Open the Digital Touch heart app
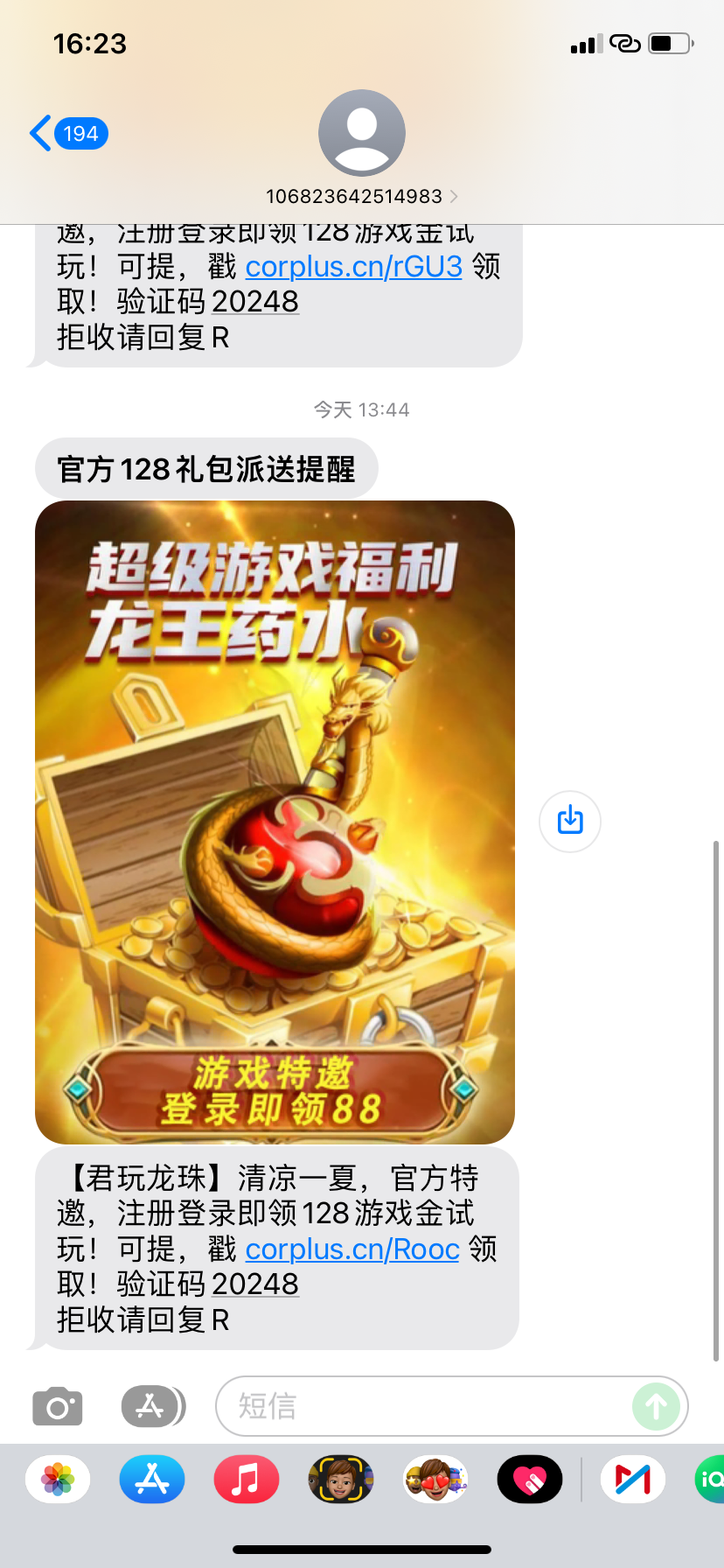The image size is (724, 1568). tap(530, 1480)
